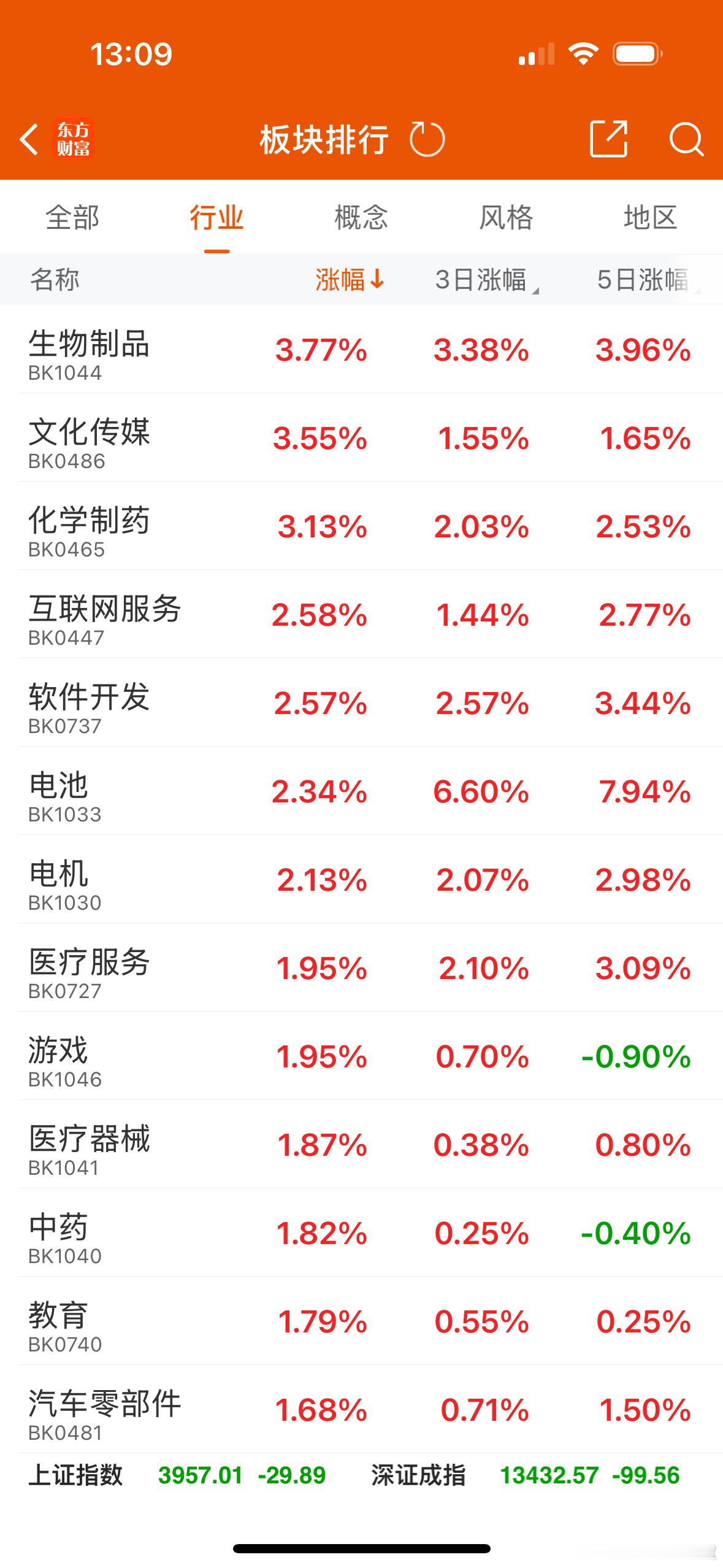Tap the refresh icon to reload rankings
723x1568 pixels.
point(427,139)
